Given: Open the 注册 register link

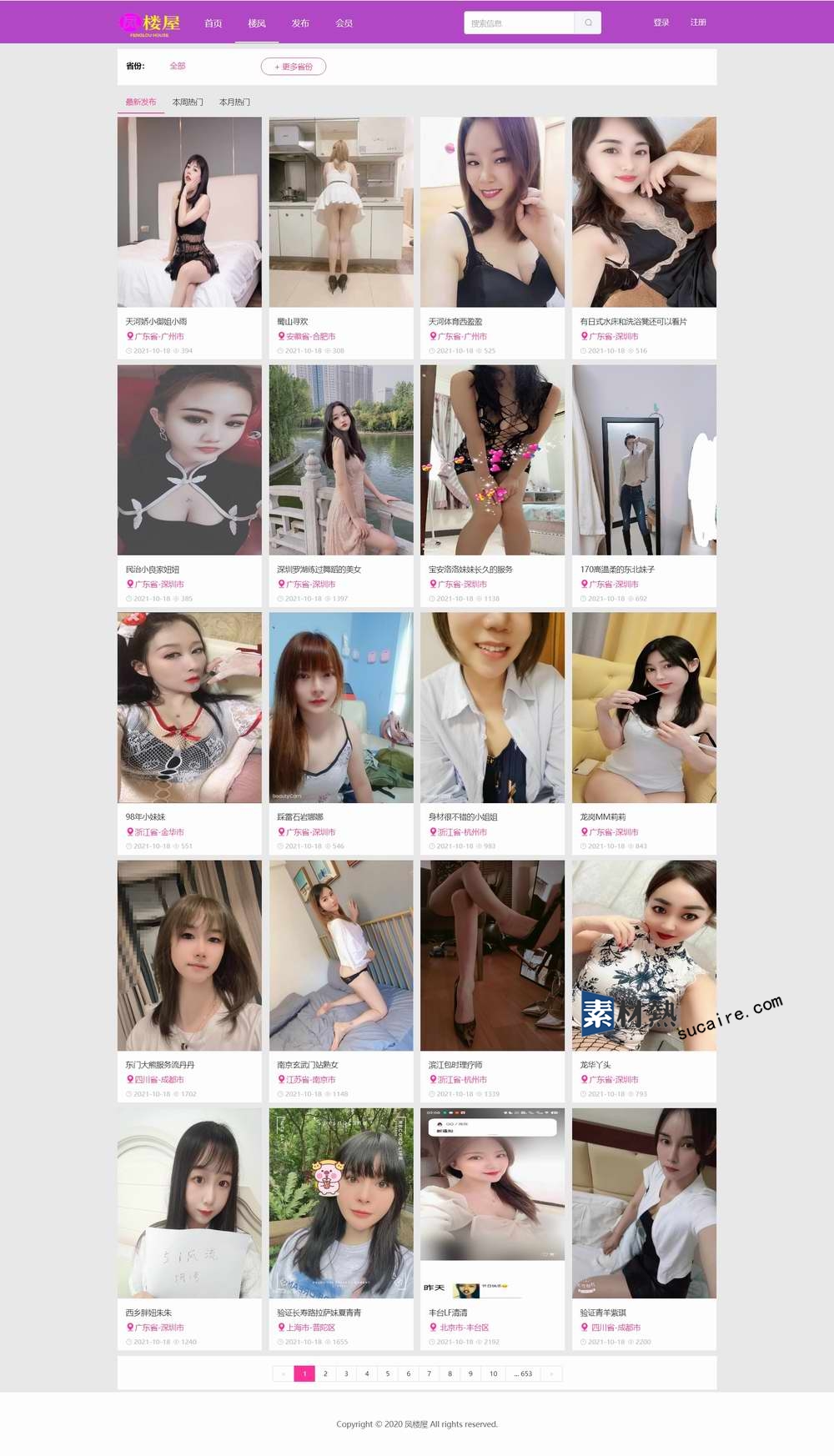Looking at the screenshot, I should coord(698,23).
